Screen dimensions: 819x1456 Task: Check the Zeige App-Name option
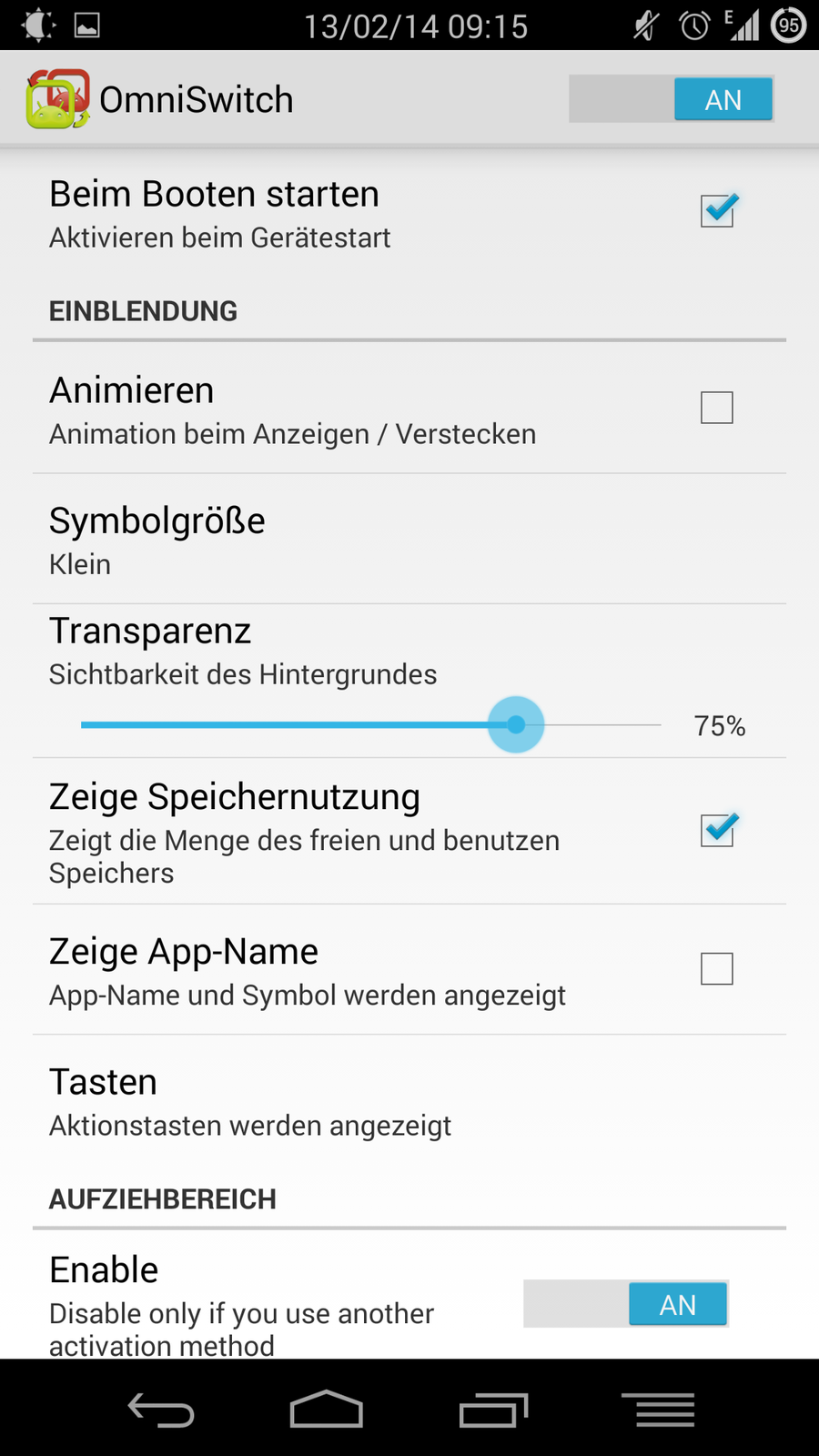(717, 969)
